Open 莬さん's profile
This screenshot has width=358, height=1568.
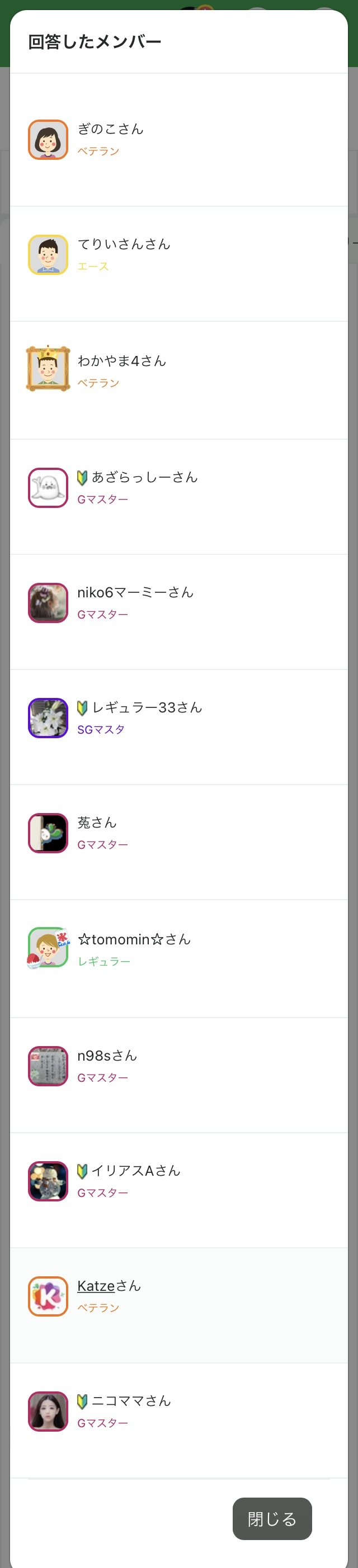tap(97, 823)
